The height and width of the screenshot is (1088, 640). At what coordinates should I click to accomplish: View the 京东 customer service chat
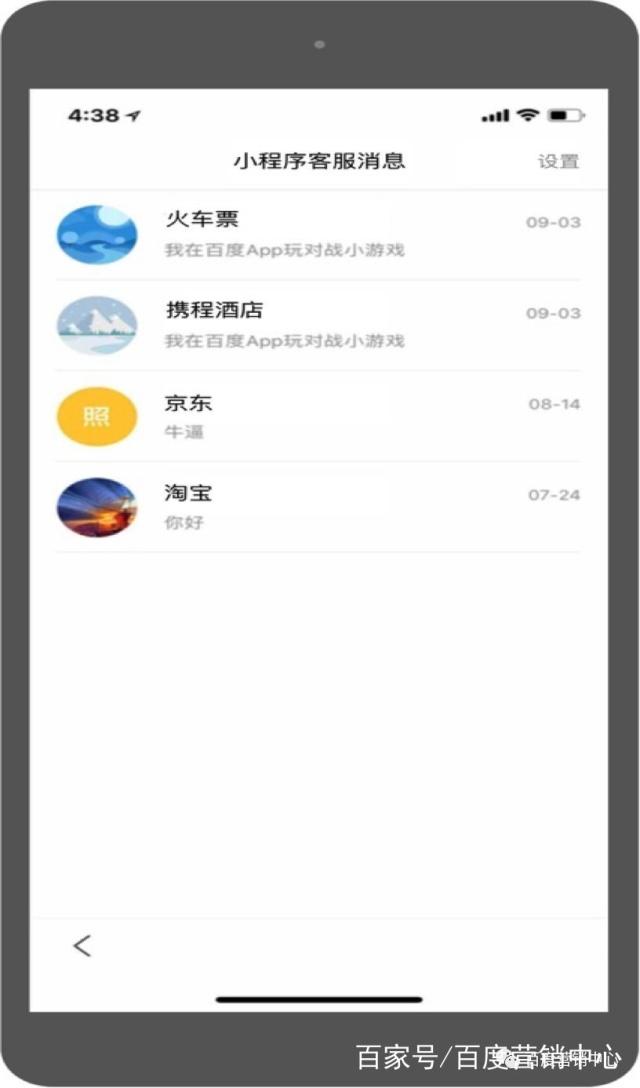[x=318, y=416]
